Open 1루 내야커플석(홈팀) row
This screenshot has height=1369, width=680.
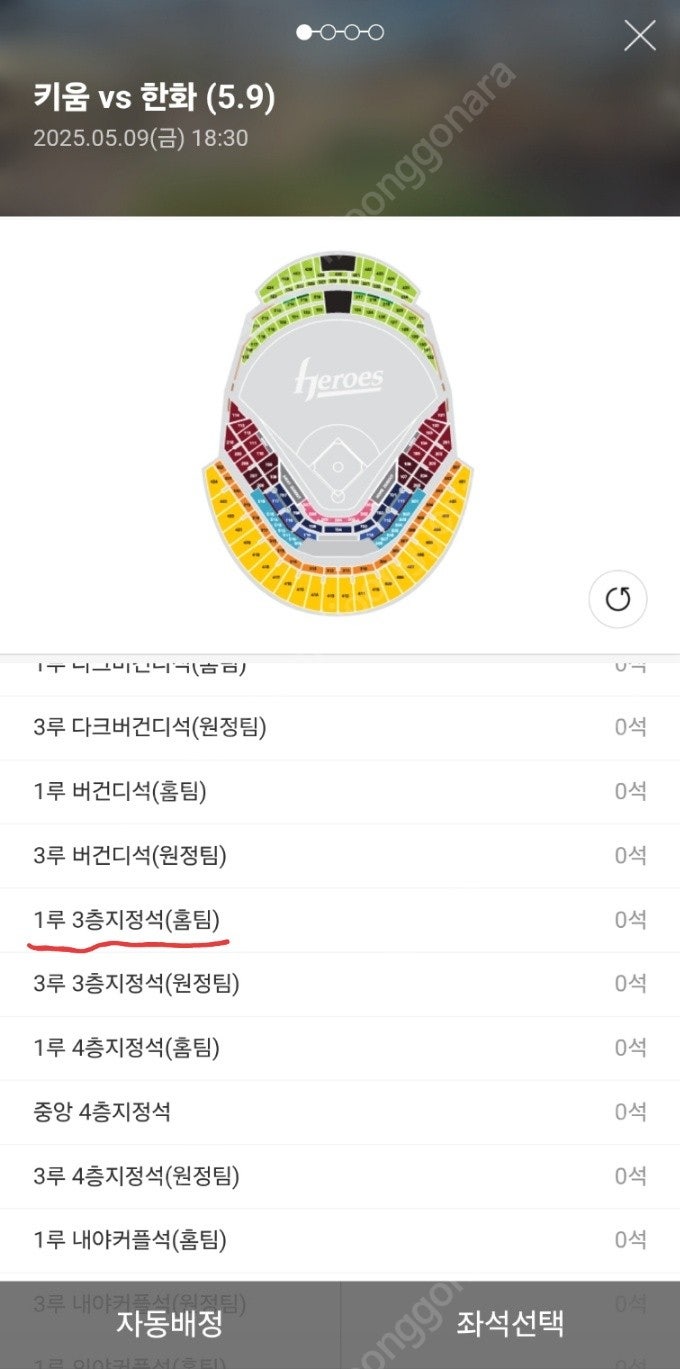[x=340, y=1240]
